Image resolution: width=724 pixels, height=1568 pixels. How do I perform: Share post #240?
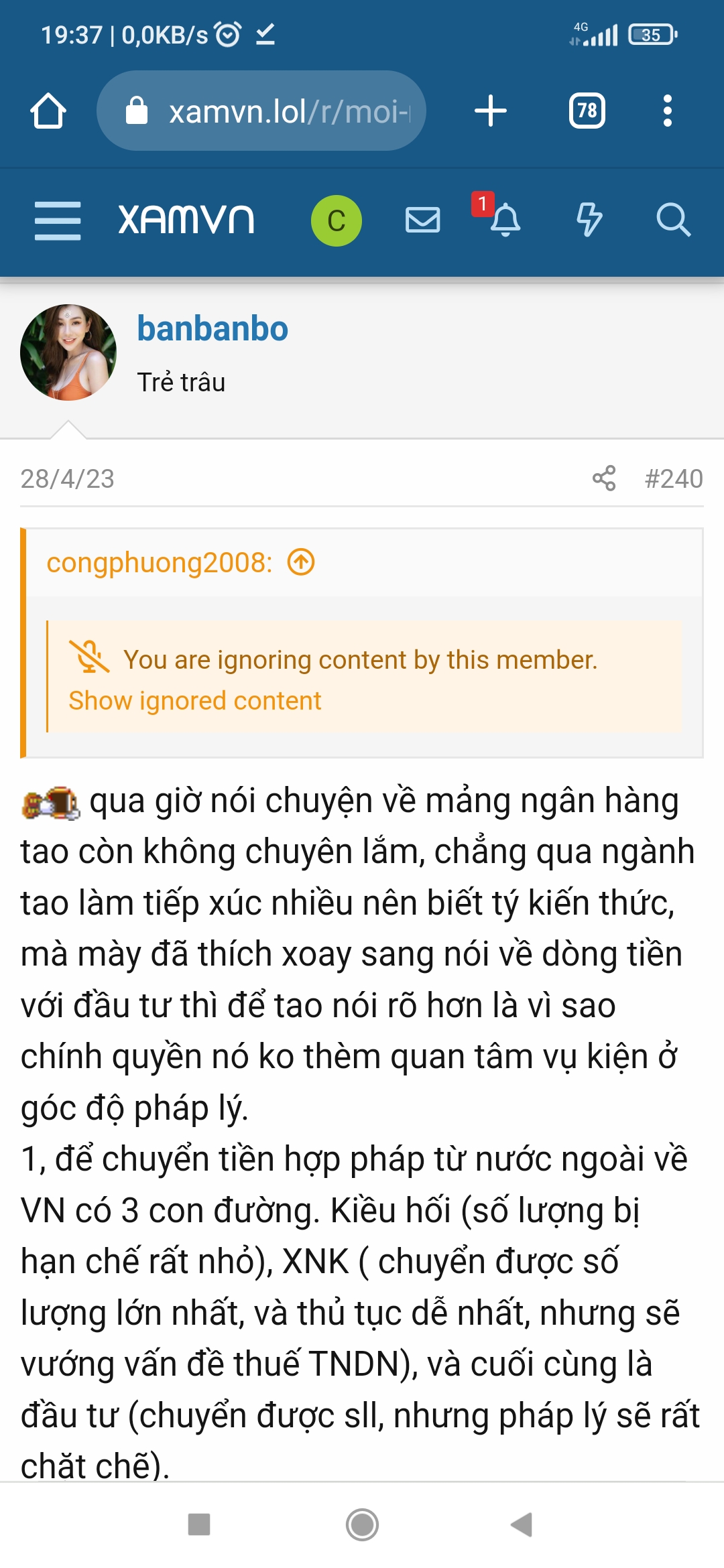(x=604, y=478)
